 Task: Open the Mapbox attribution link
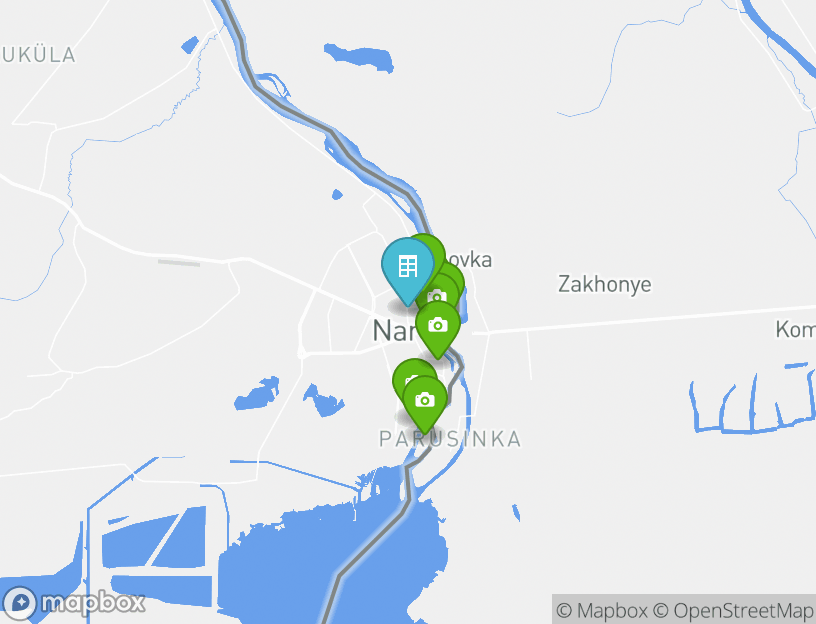pos(602,610)
